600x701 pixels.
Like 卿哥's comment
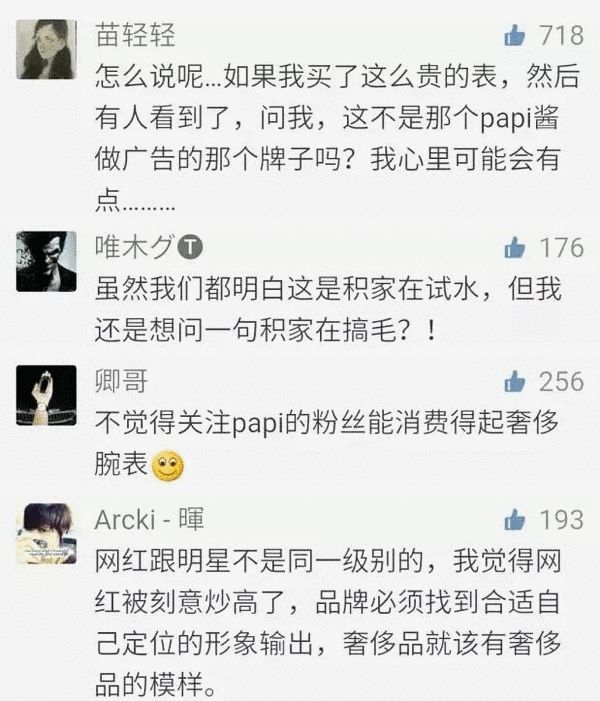pos(516,382)
